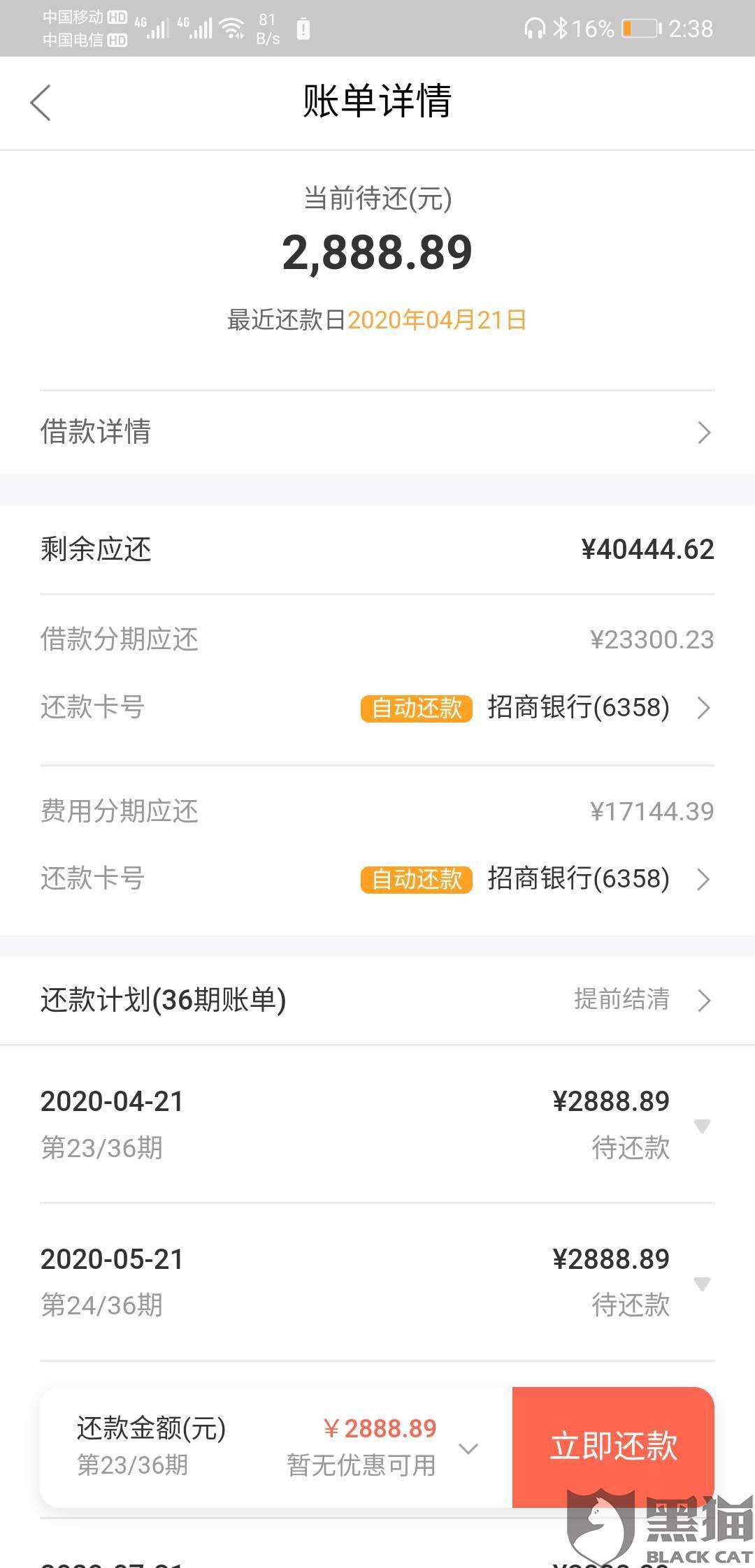Expand the 2020-04-21 installment details
This screenshot has height=1568, width=755.
[x=701, y=1126]
